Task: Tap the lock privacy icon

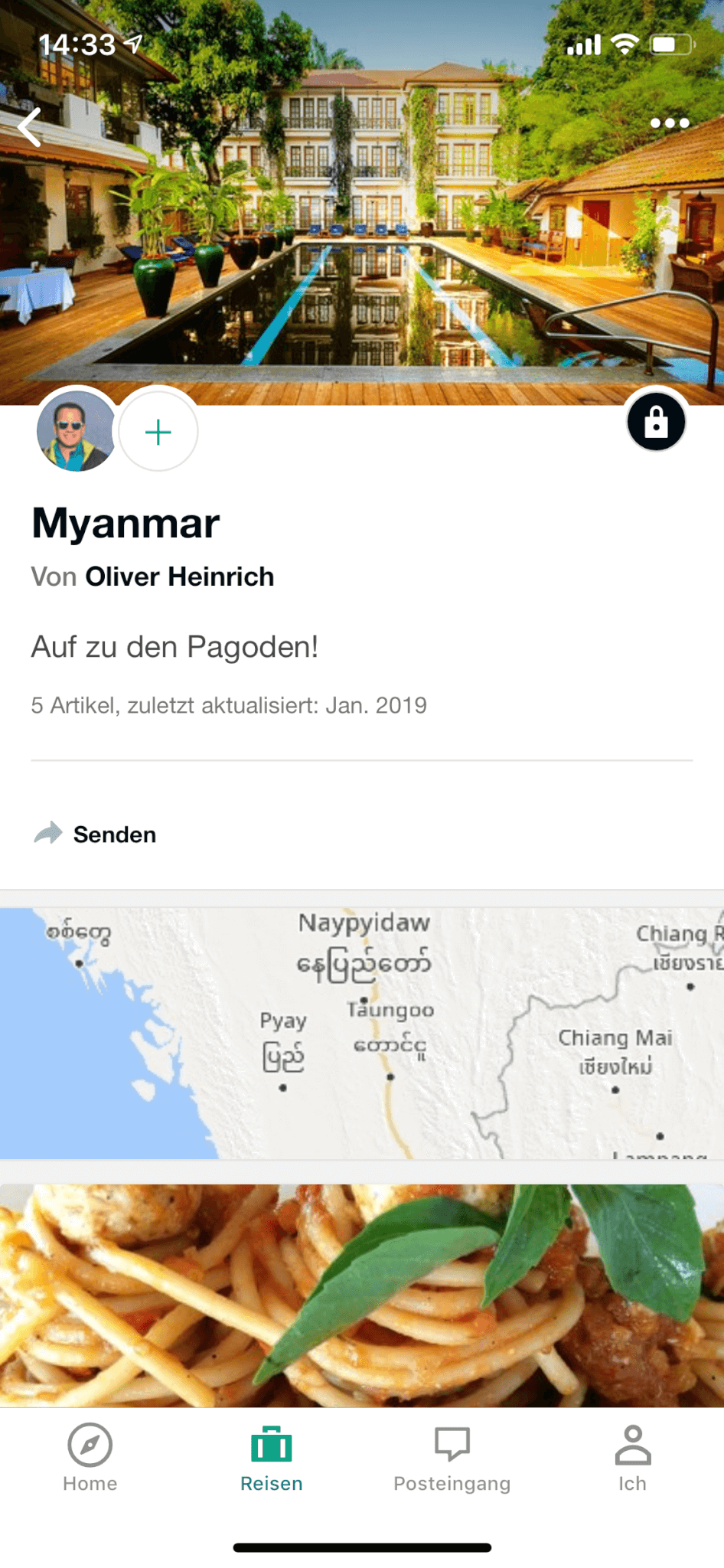Action: tap(656, 422)
